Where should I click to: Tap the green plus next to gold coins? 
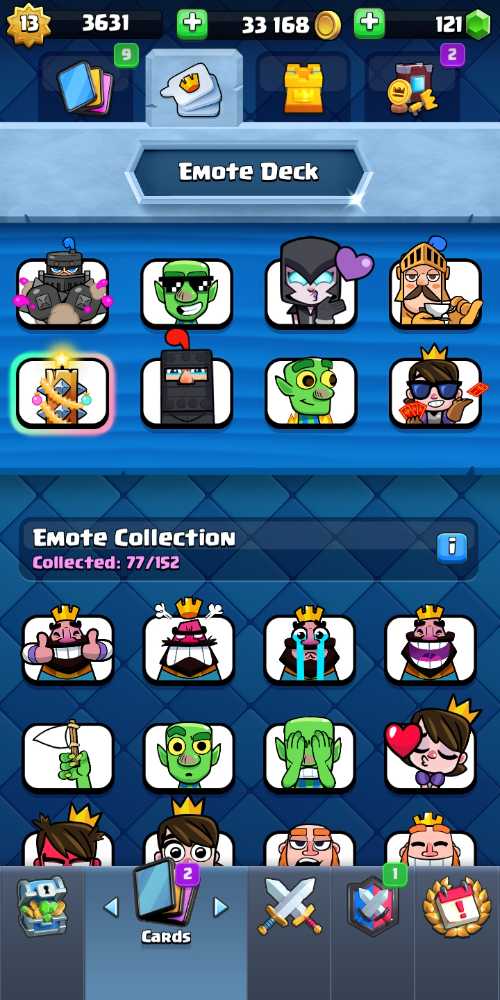pos(192,24)
